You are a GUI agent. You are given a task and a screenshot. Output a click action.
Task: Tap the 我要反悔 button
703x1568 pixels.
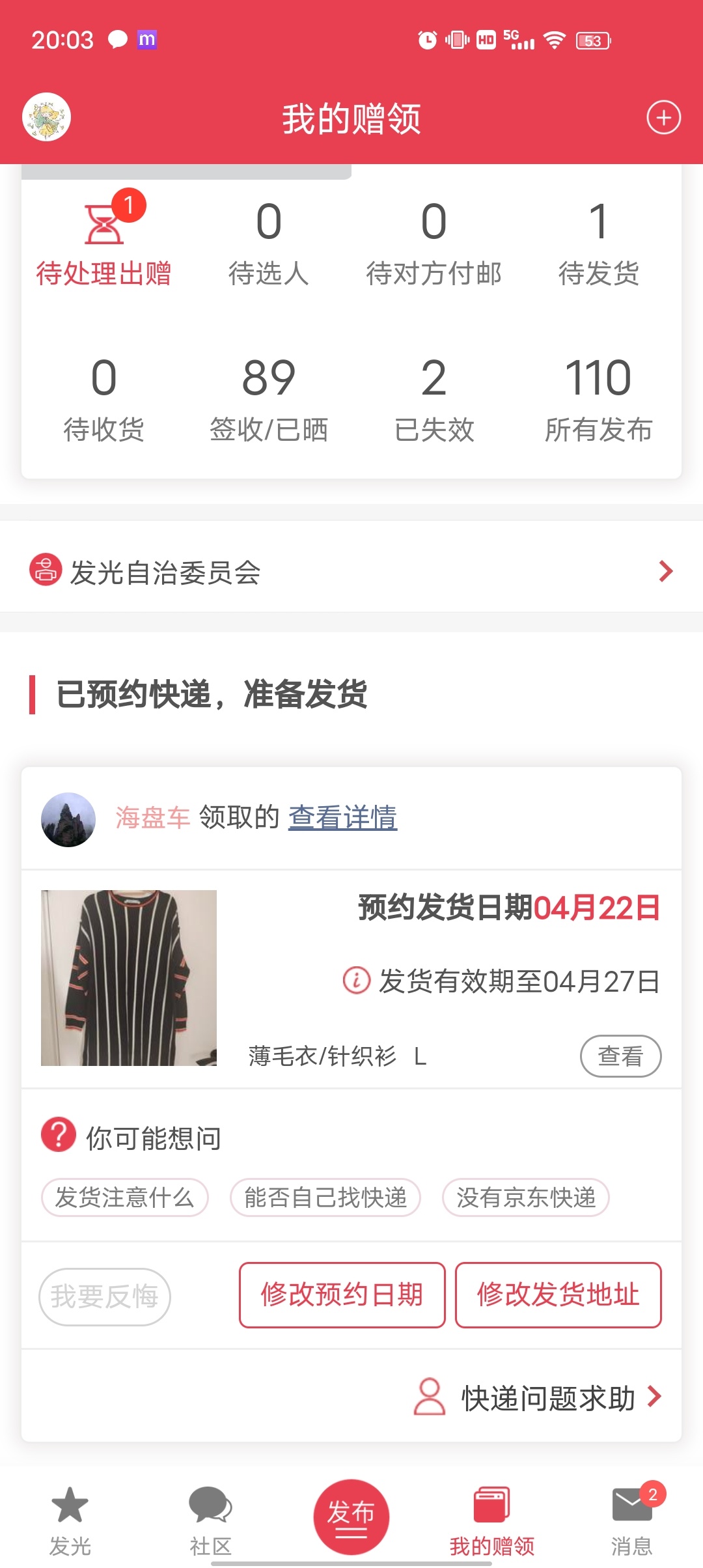[105, 1296]
